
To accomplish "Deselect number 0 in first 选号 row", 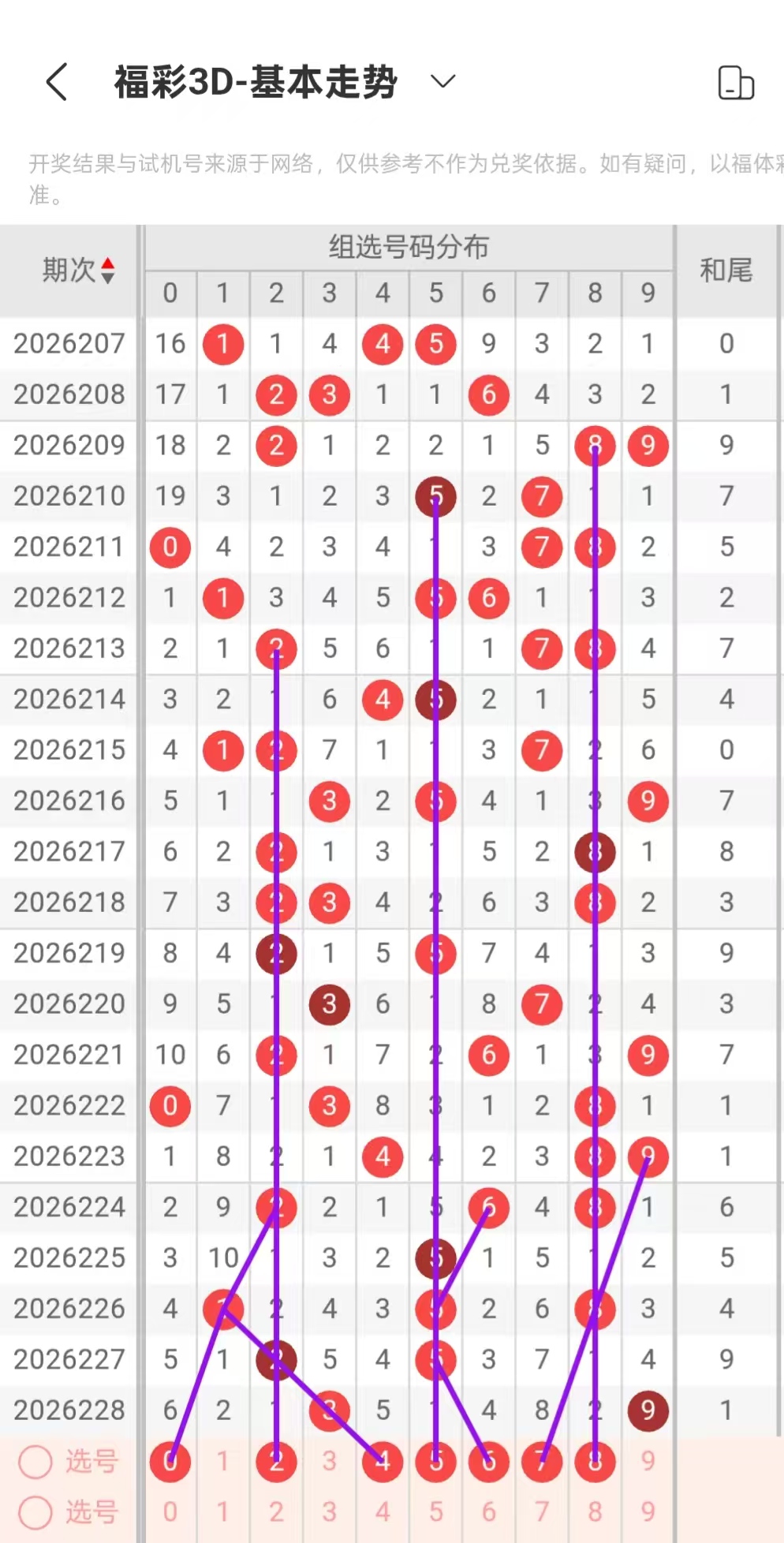I will 170,1462.
